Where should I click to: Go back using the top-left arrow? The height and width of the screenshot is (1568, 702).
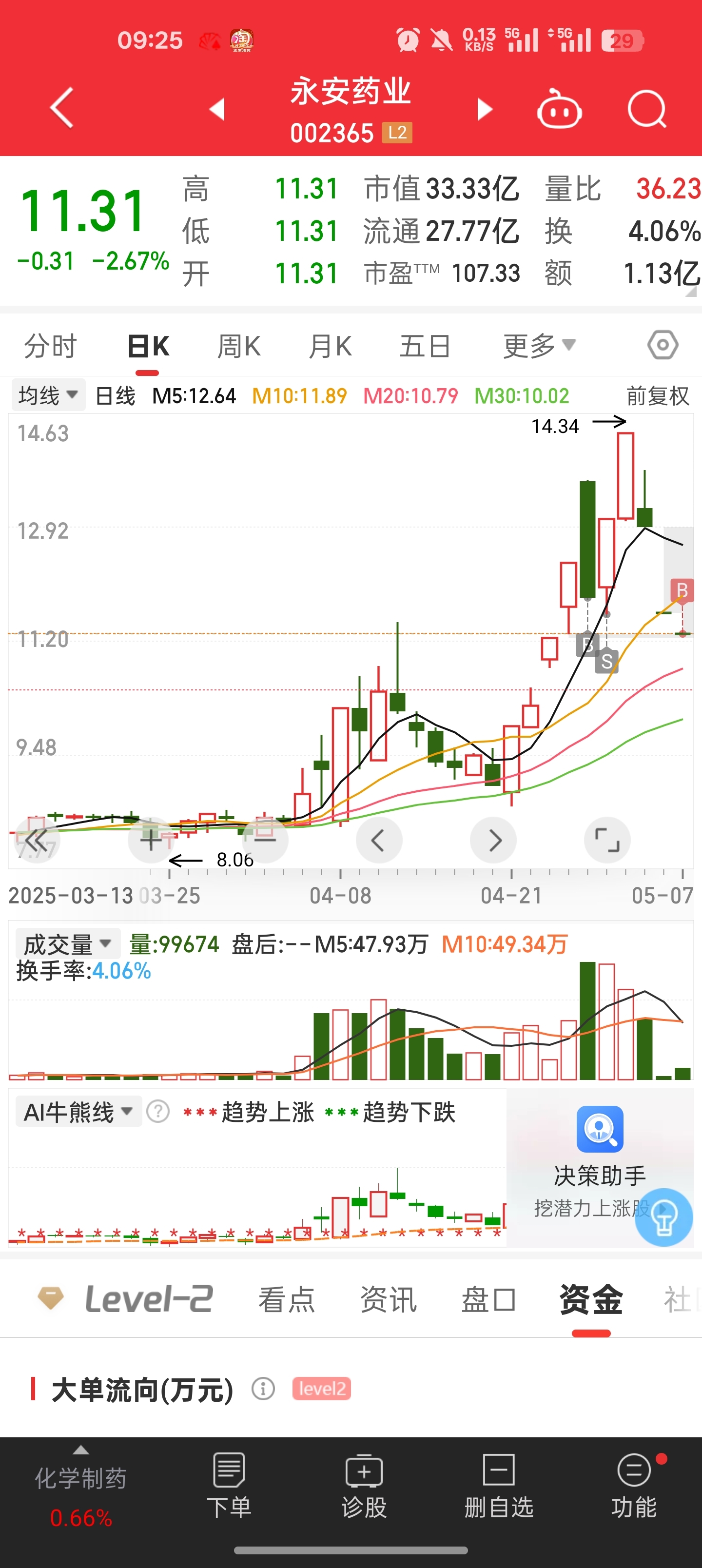pos(62,108)
